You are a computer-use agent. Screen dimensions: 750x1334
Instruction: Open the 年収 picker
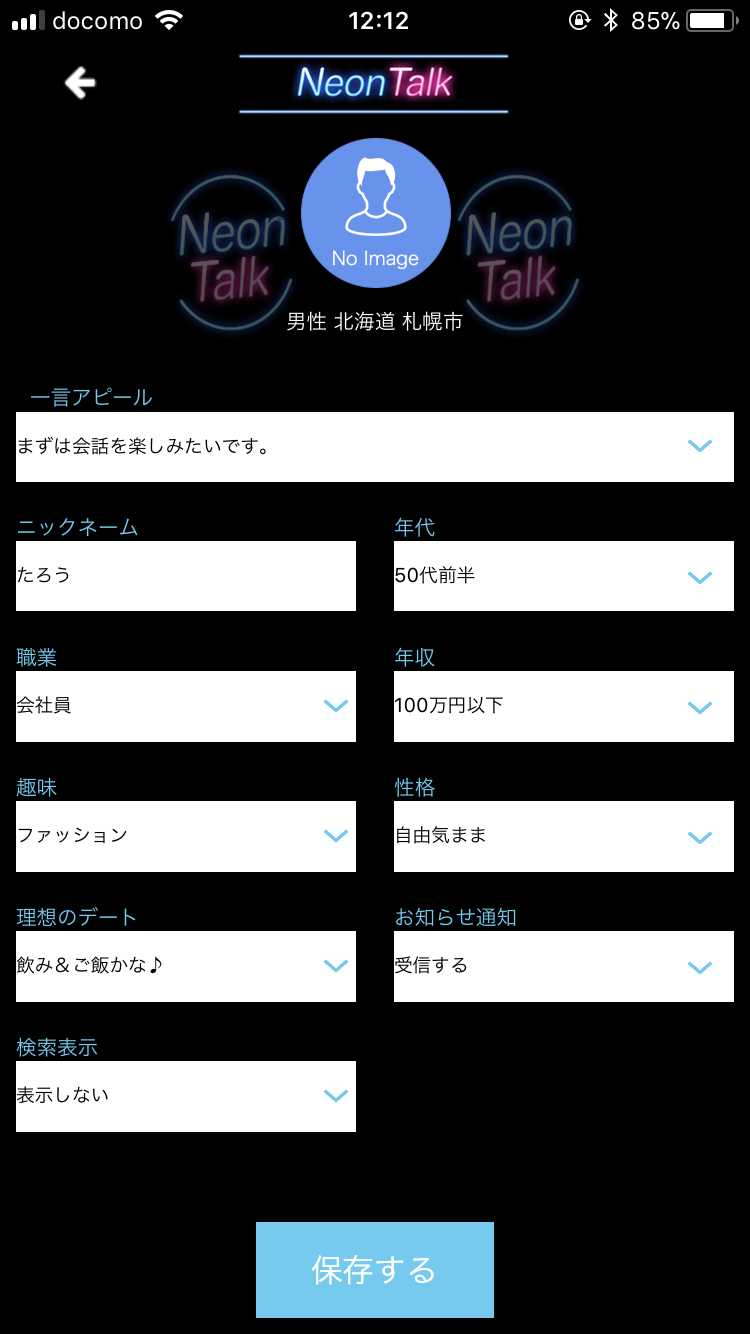pos(563,706)
